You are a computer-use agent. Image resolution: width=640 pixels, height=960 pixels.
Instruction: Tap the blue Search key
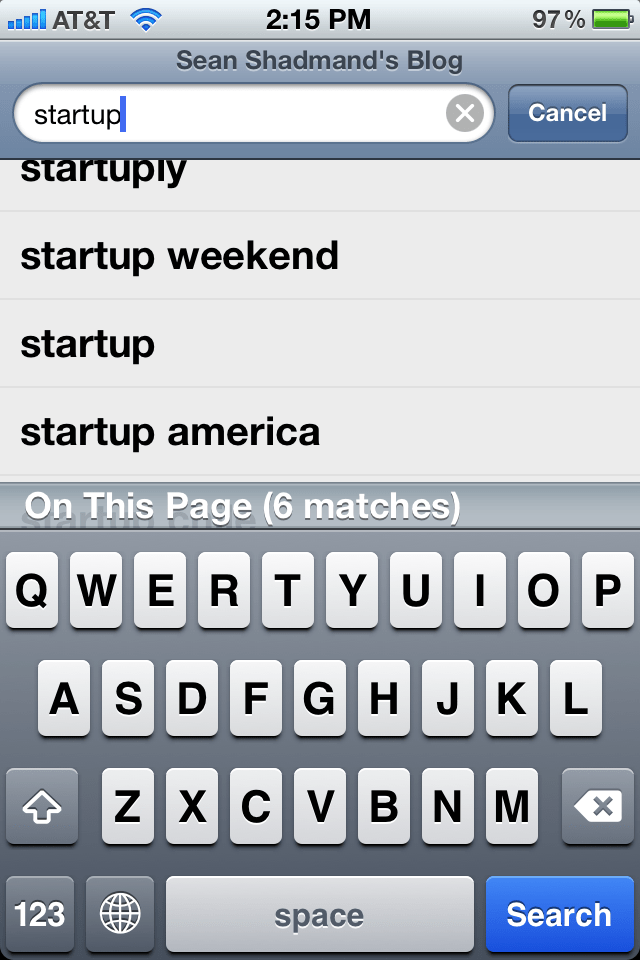coord(559,914)
